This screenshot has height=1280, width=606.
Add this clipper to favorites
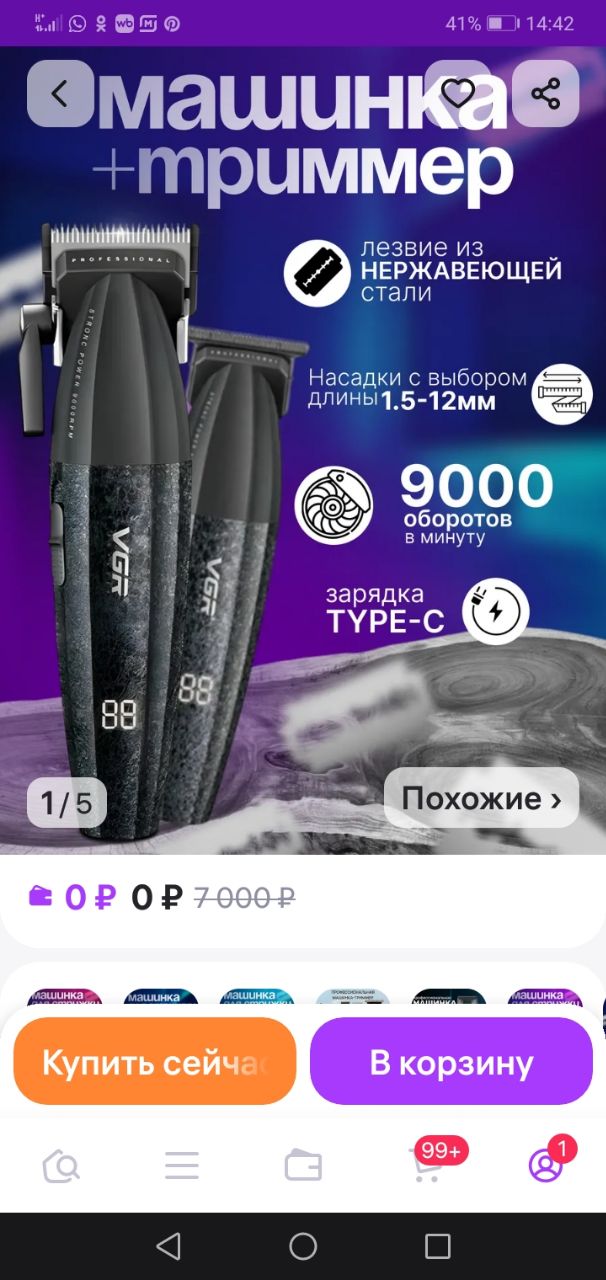458,94
